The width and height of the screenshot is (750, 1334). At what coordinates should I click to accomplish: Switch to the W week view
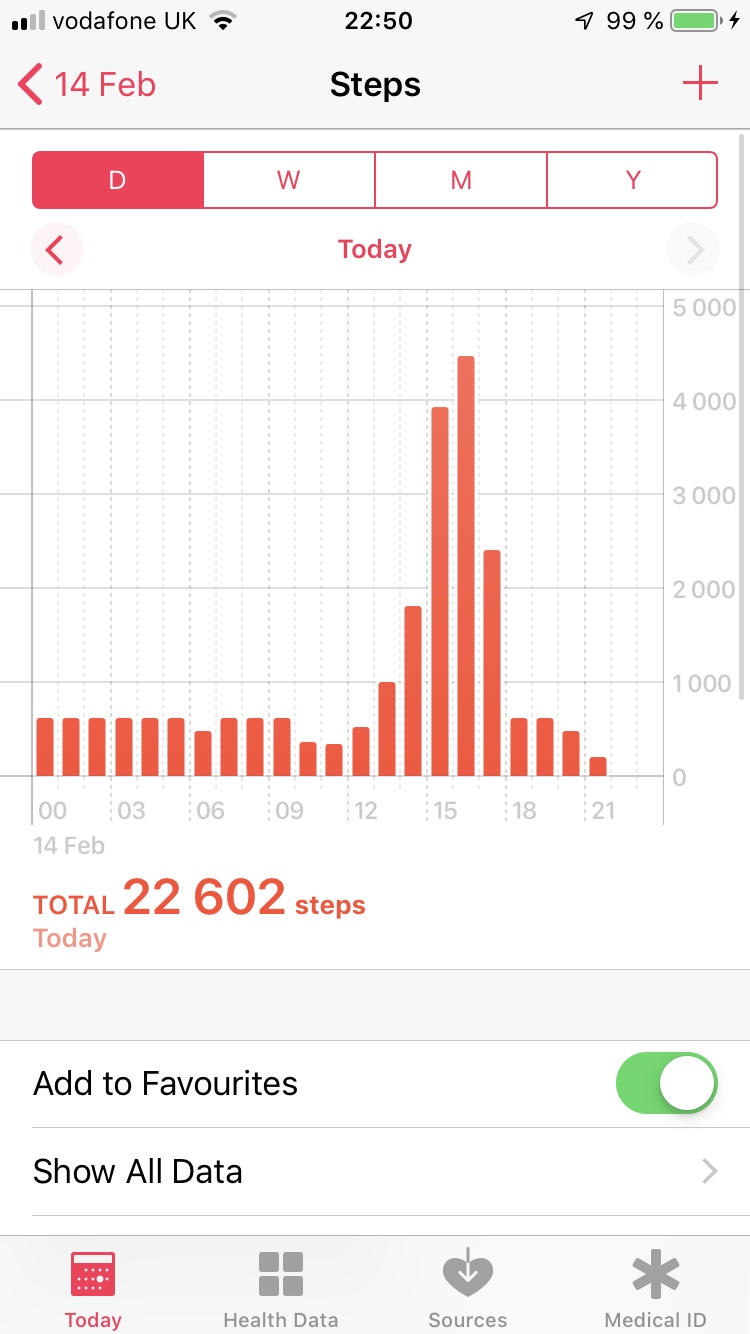(x=289, y=180)
